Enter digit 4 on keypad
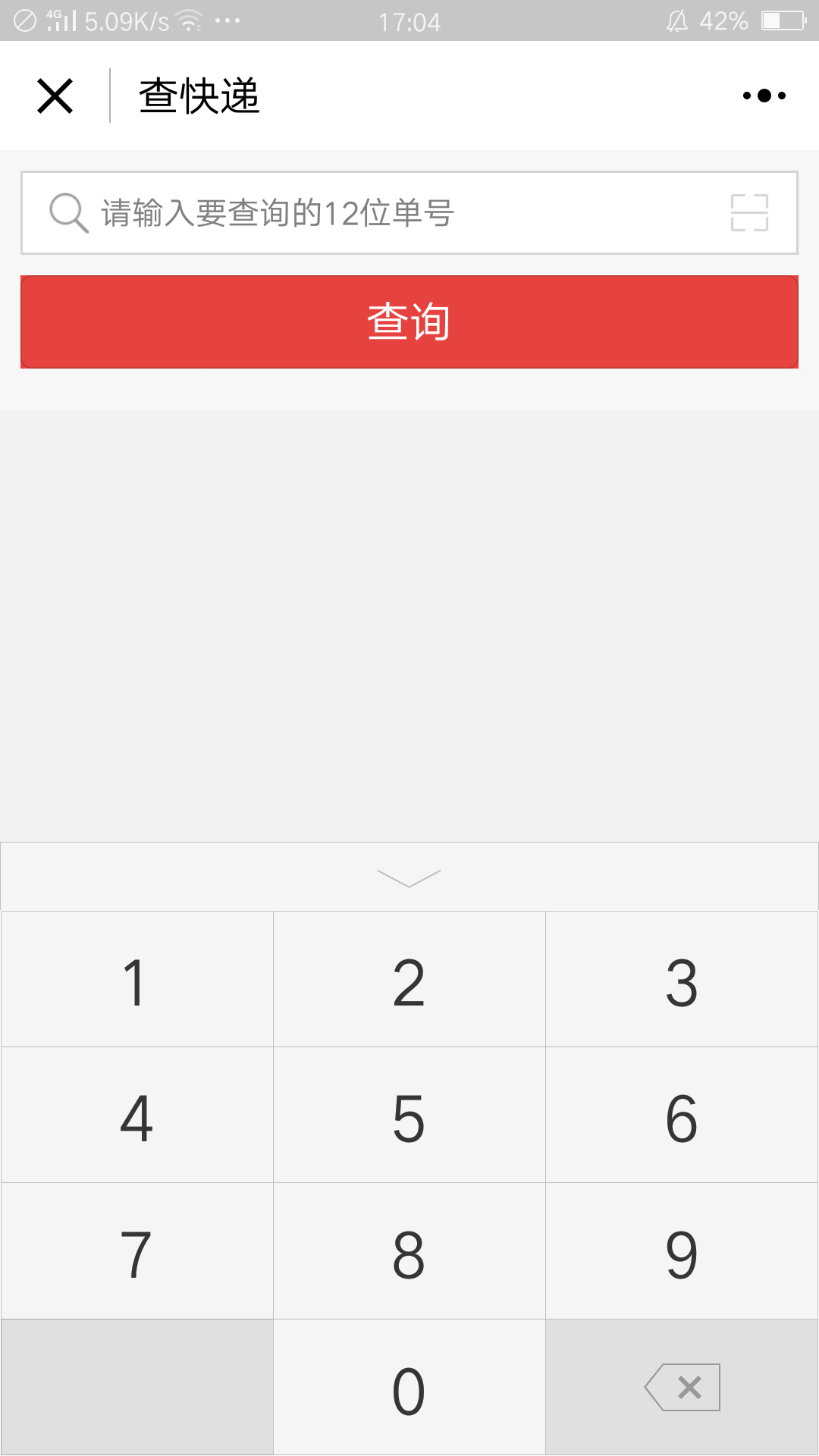This screenshot has width=819, height=1456. [136, 1115]
